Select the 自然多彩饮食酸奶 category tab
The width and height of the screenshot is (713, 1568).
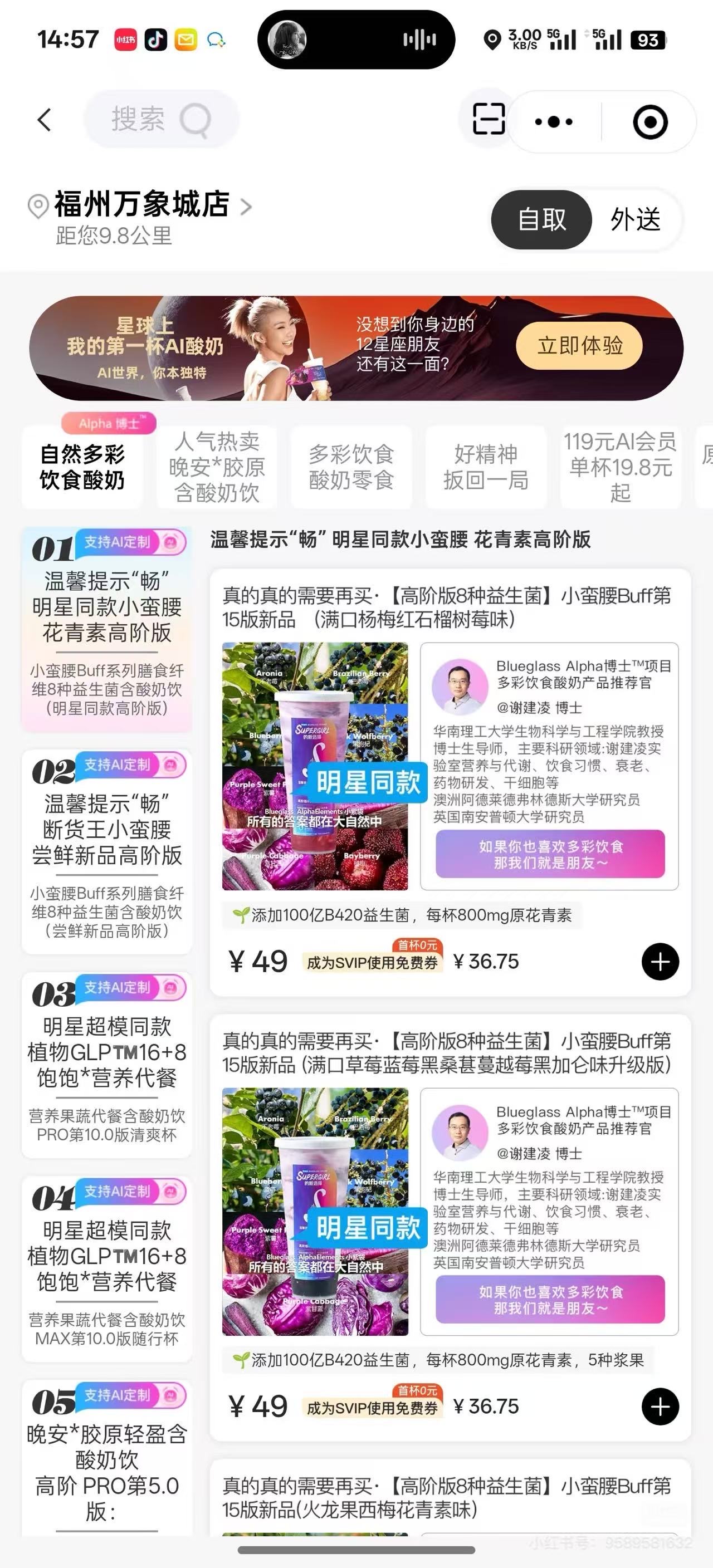(82, 467)
